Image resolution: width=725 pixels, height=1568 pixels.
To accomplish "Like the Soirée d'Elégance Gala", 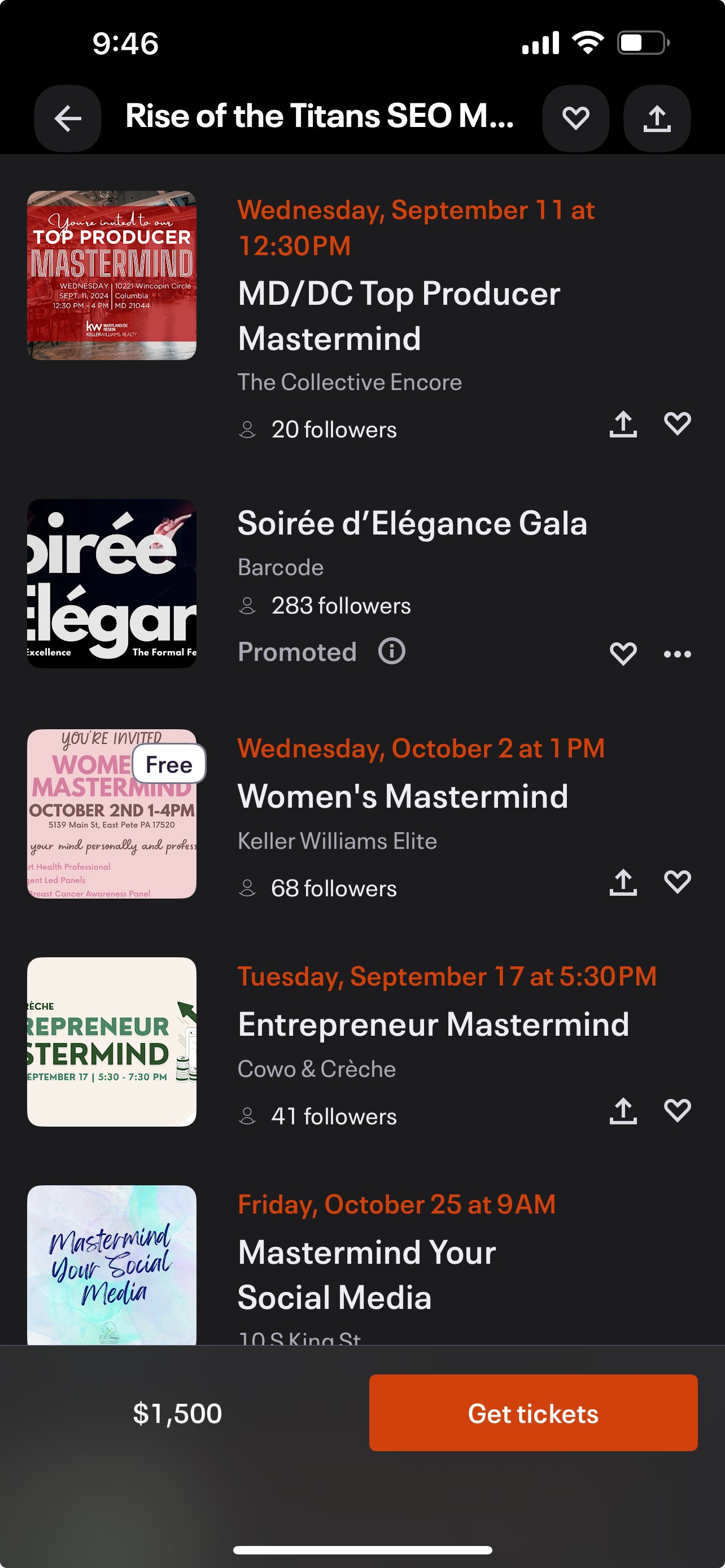I will coord(623,654).
